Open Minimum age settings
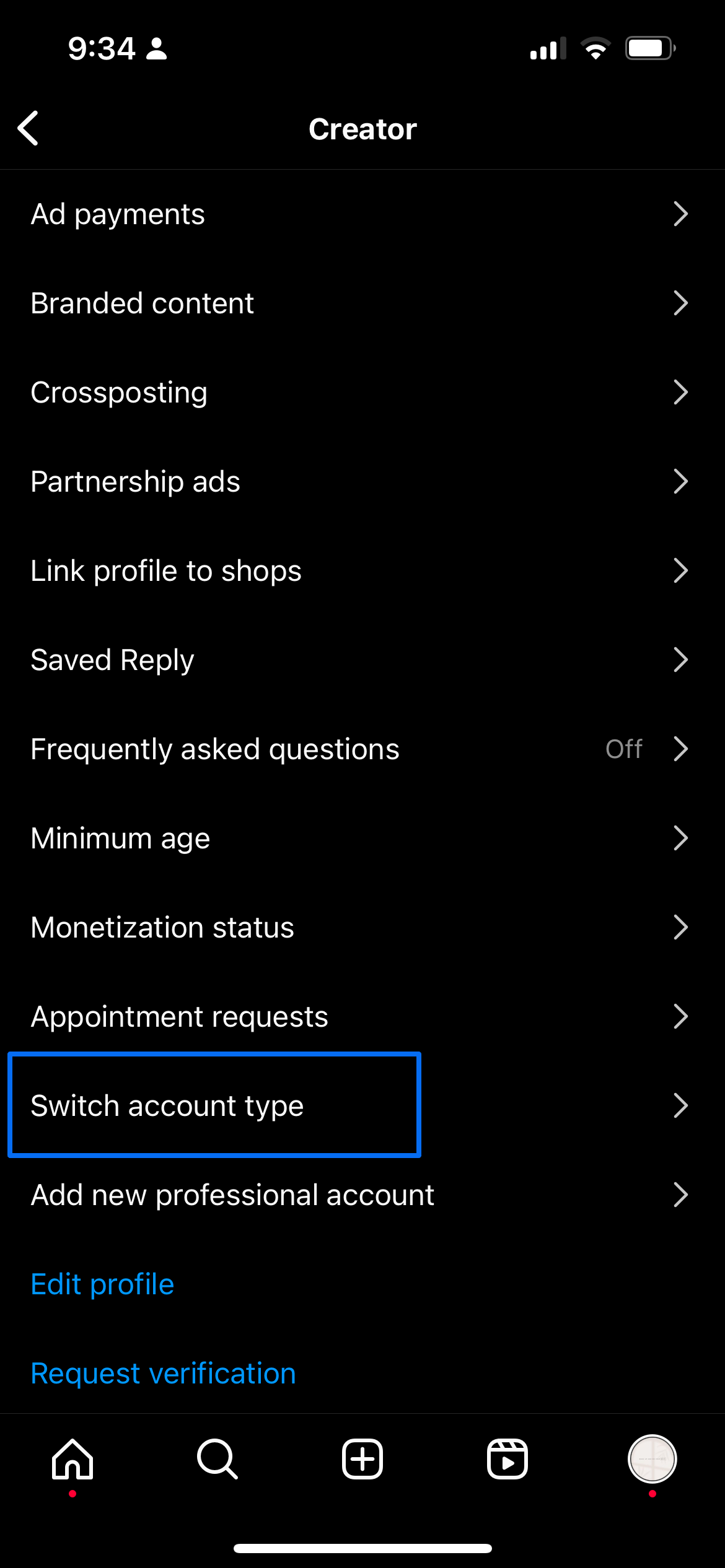The width and height of the screenshot is (725, 1568). click(120, 838)
